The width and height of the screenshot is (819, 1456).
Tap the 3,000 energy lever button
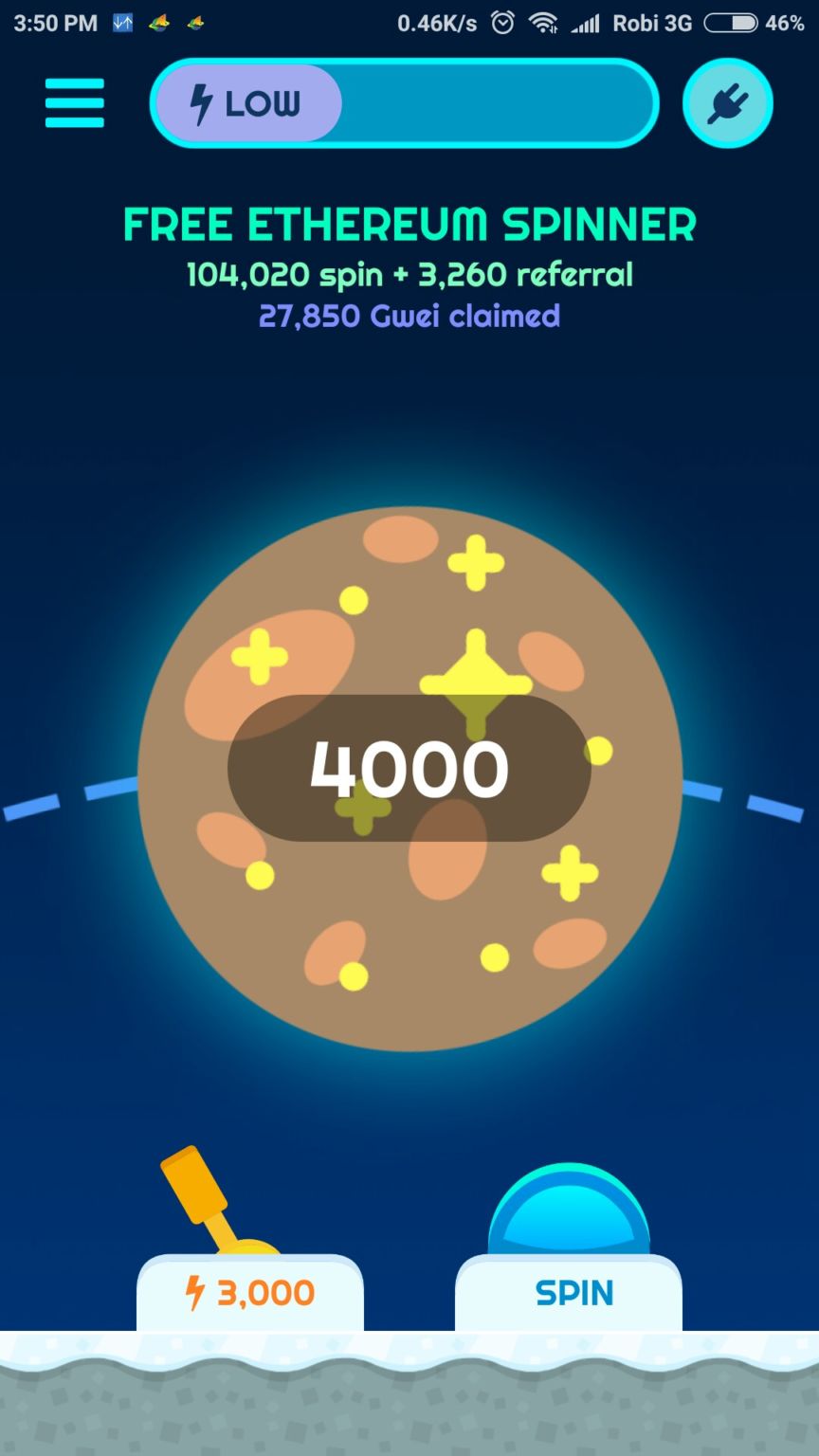250,1291
